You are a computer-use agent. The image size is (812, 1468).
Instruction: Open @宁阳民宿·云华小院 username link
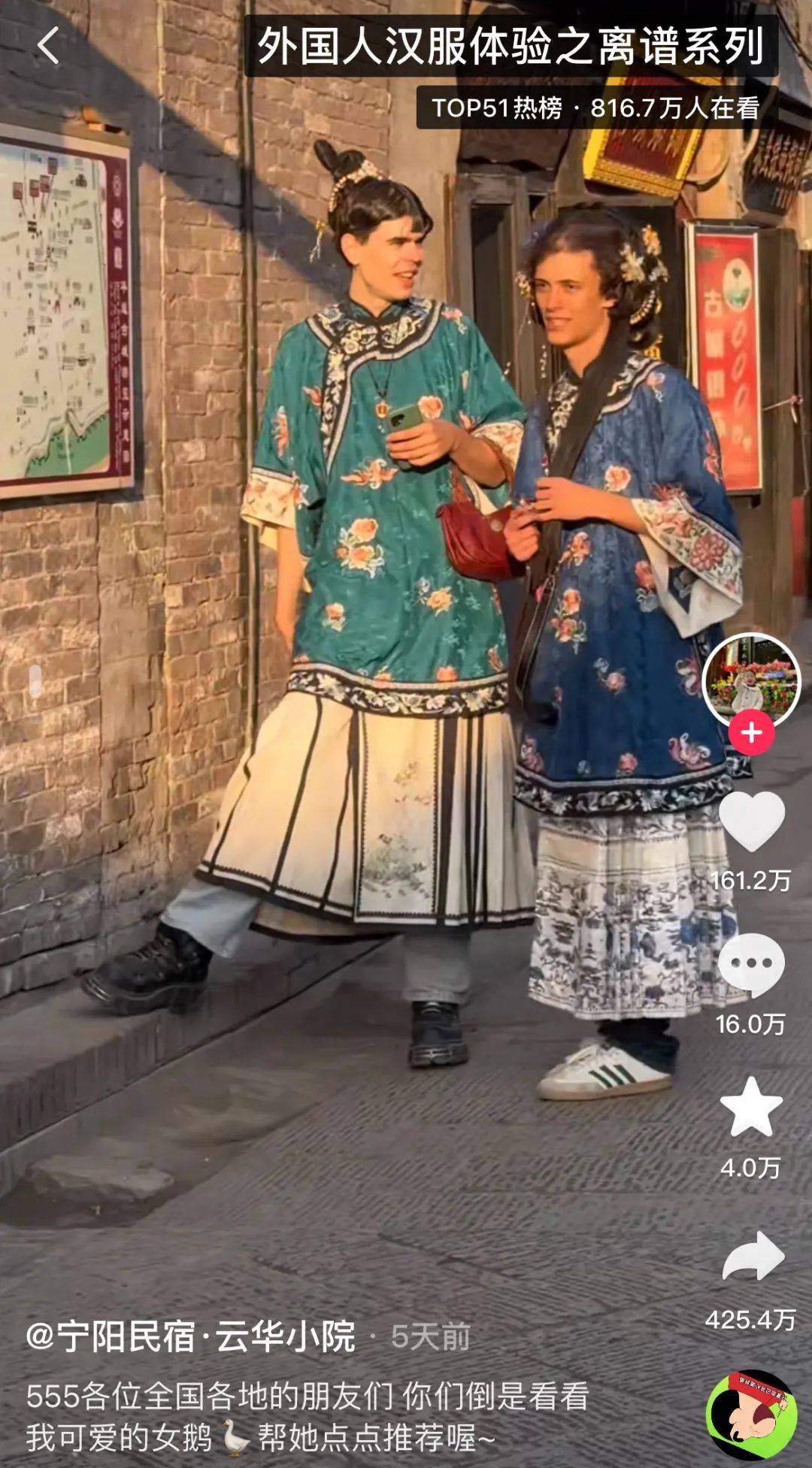coord(191,1336)
